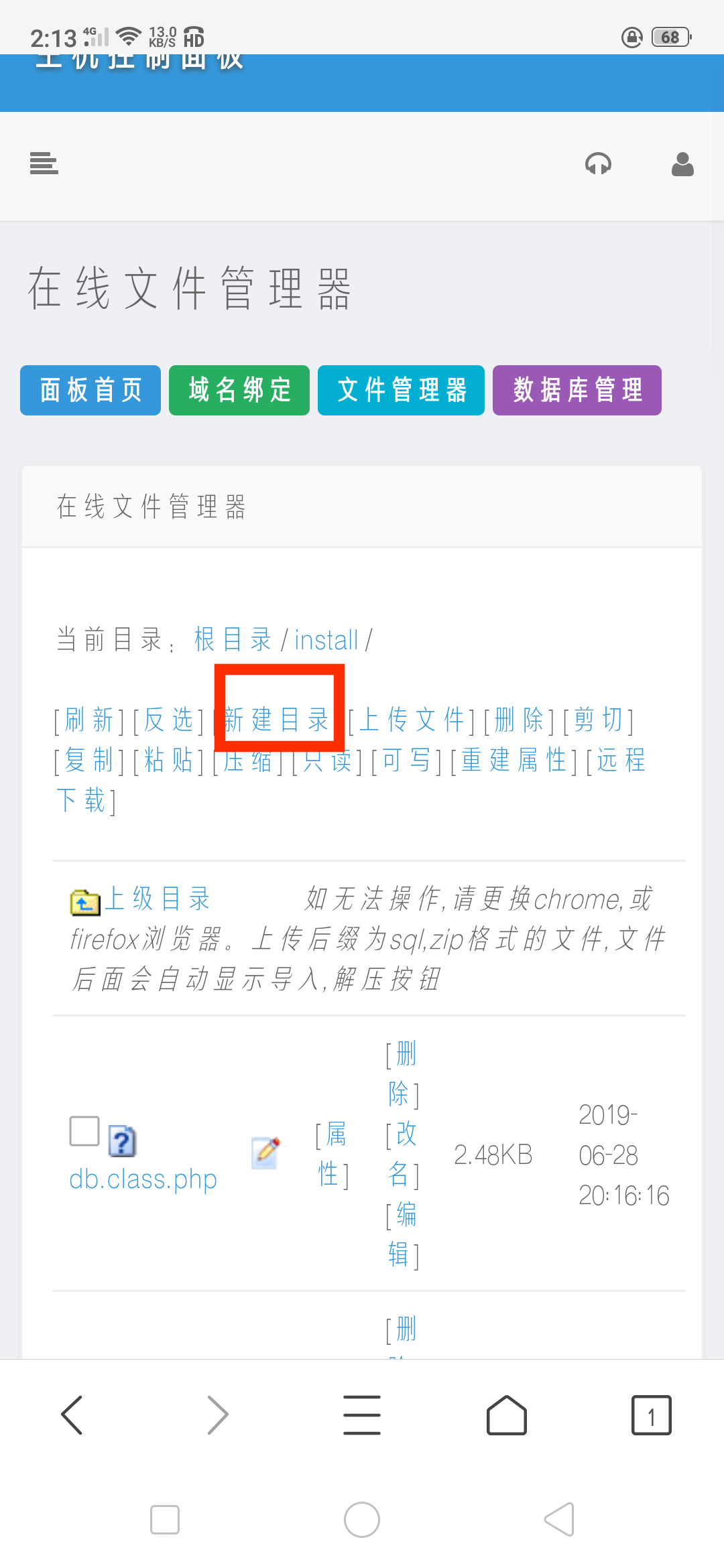Image resolution: width=724 pixels, height=1568 pixels.
Task: Go to 面板首页 panel home
Action: tap(90, 390)
